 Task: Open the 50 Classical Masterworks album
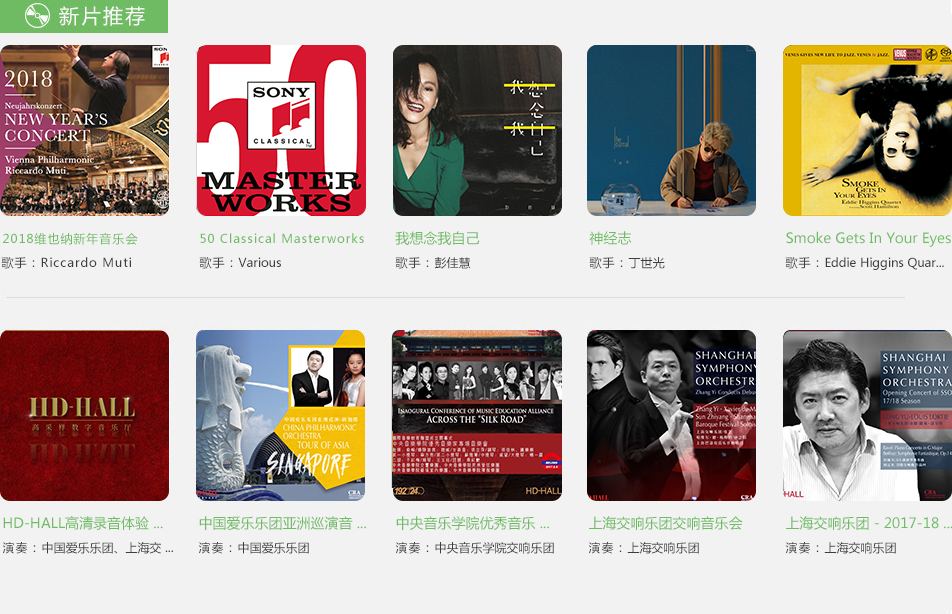click(x=281, y=130)
